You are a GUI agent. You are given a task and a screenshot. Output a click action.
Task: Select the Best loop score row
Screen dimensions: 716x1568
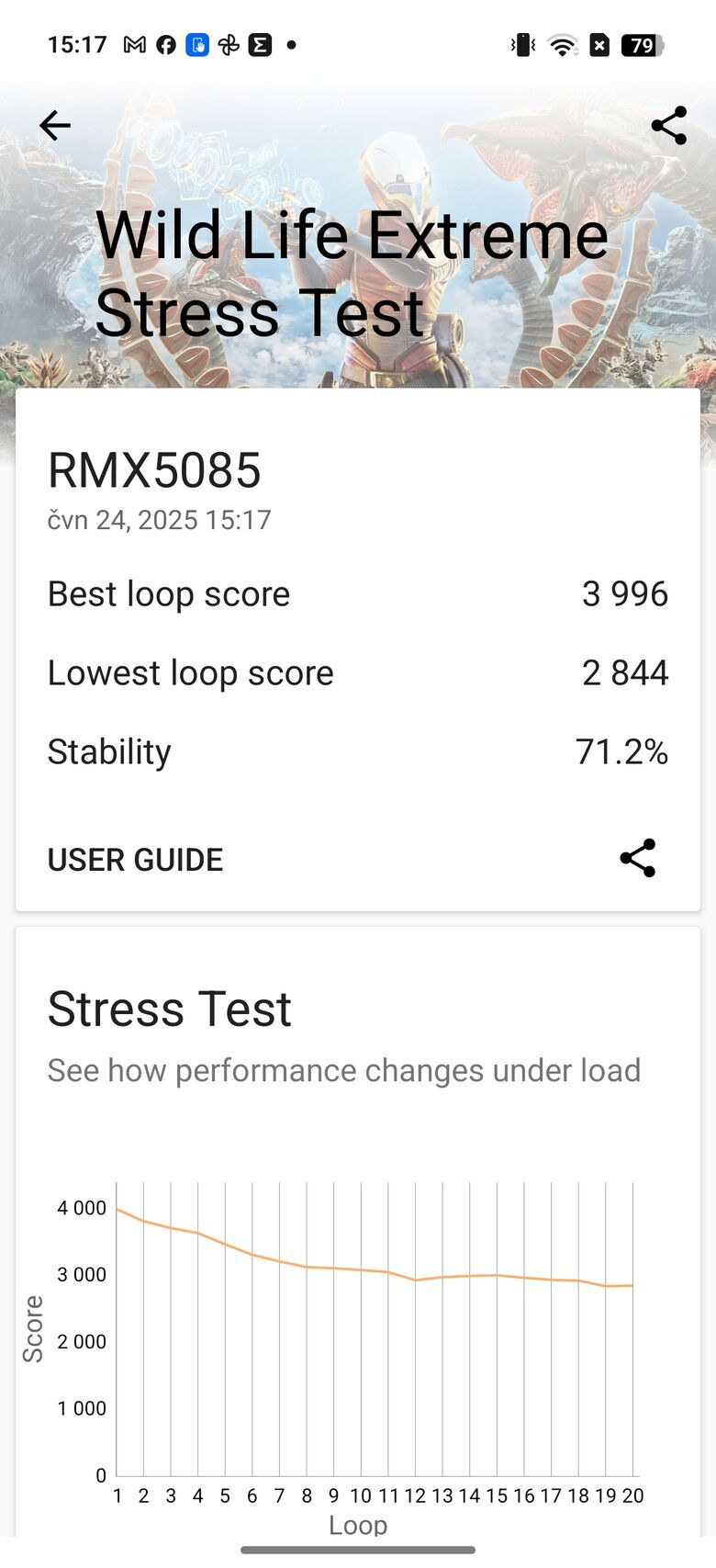[358, 593]
